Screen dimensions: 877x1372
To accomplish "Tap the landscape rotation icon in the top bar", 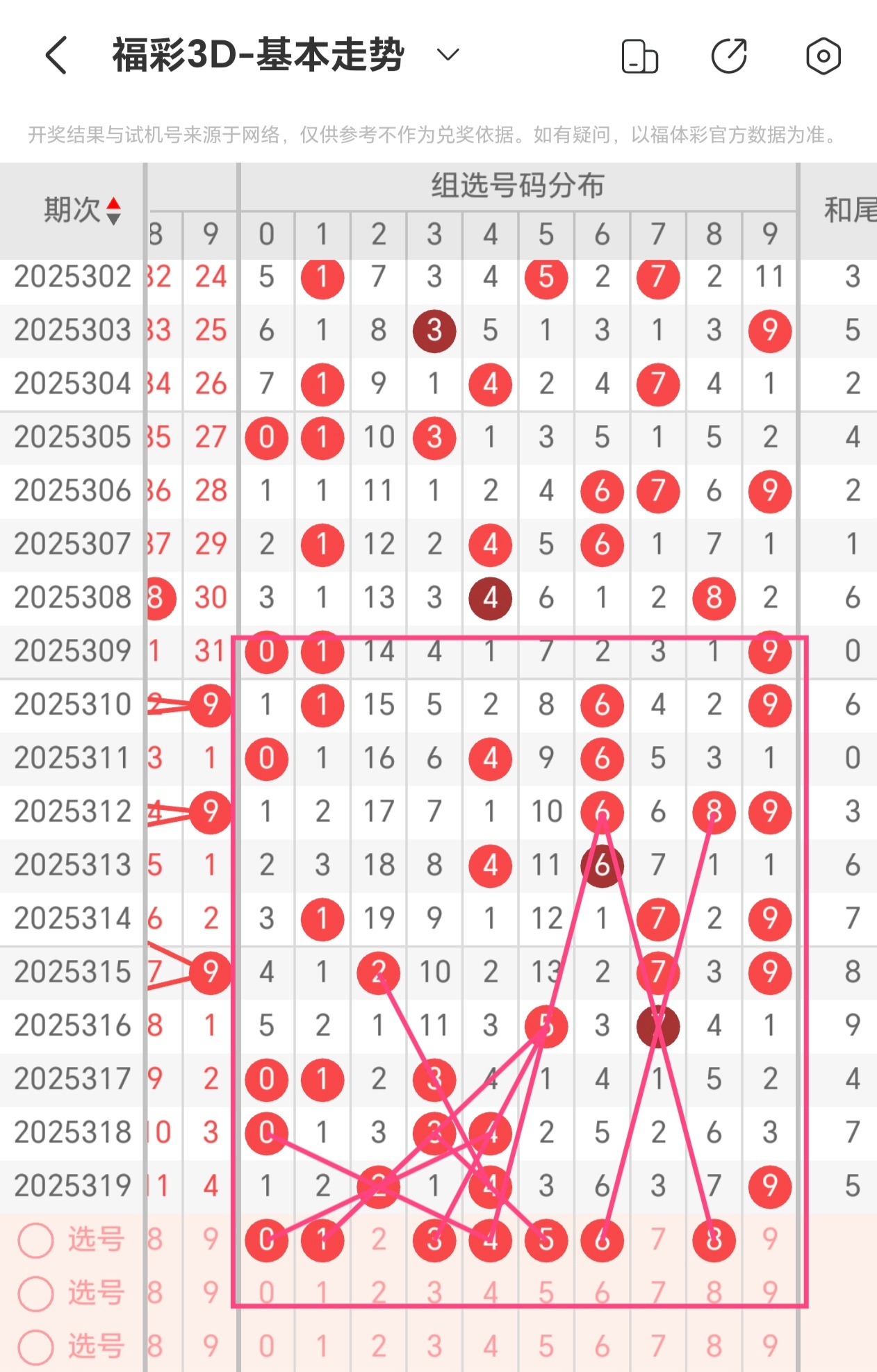I will click(638, 57).
